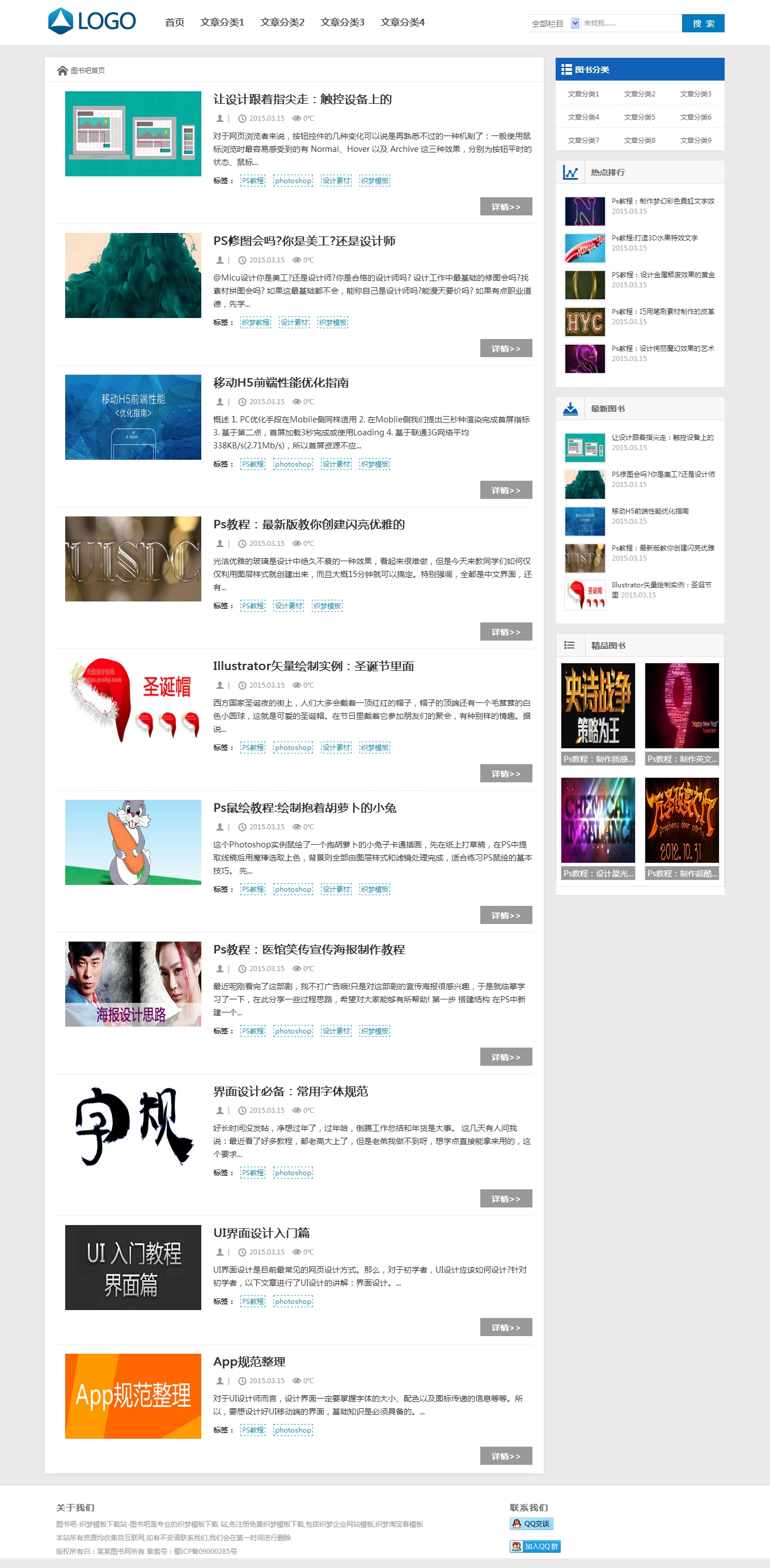
Task: Switch to 文章分类1 in top navigation
Action: [222, 23]
